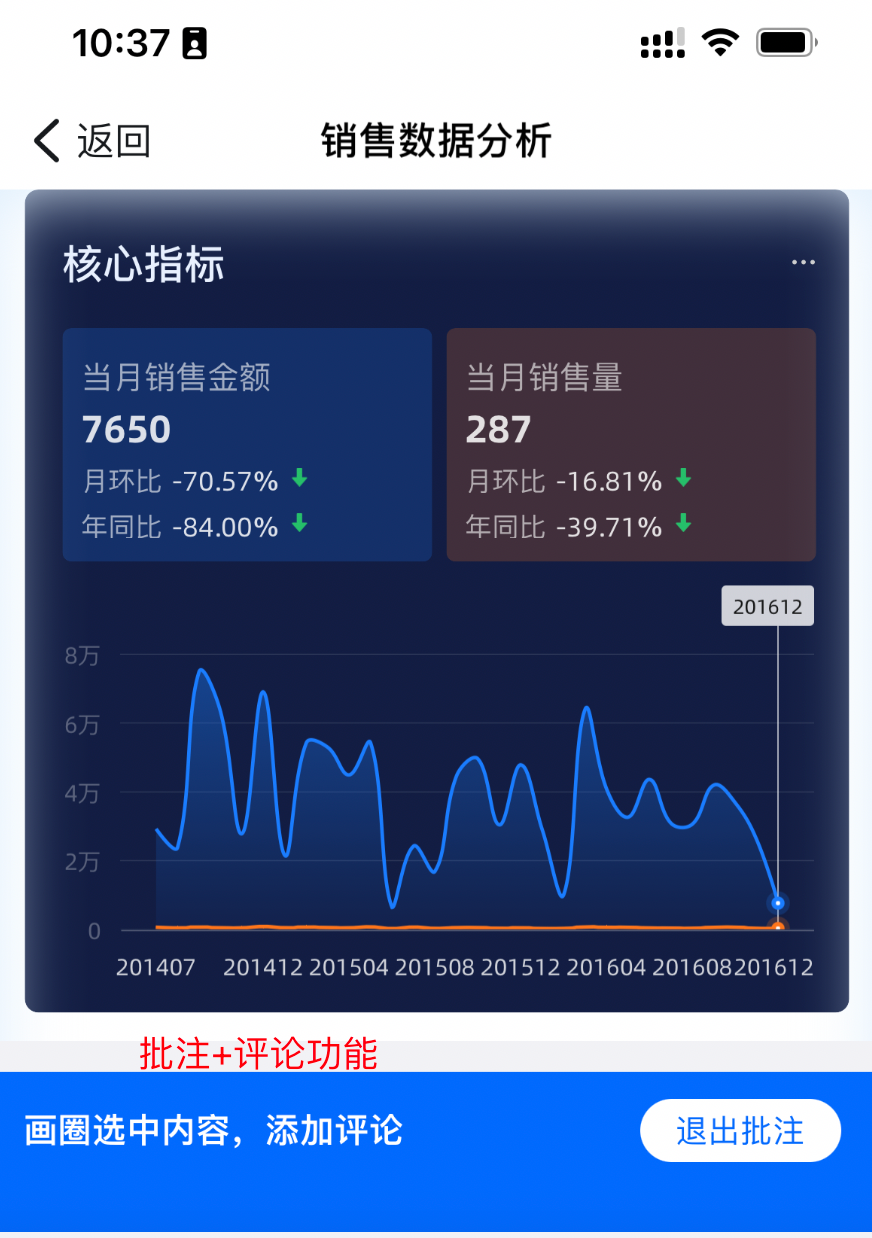
Task: Open the 当月销售量 metric card
Action: tap(631, 444)
